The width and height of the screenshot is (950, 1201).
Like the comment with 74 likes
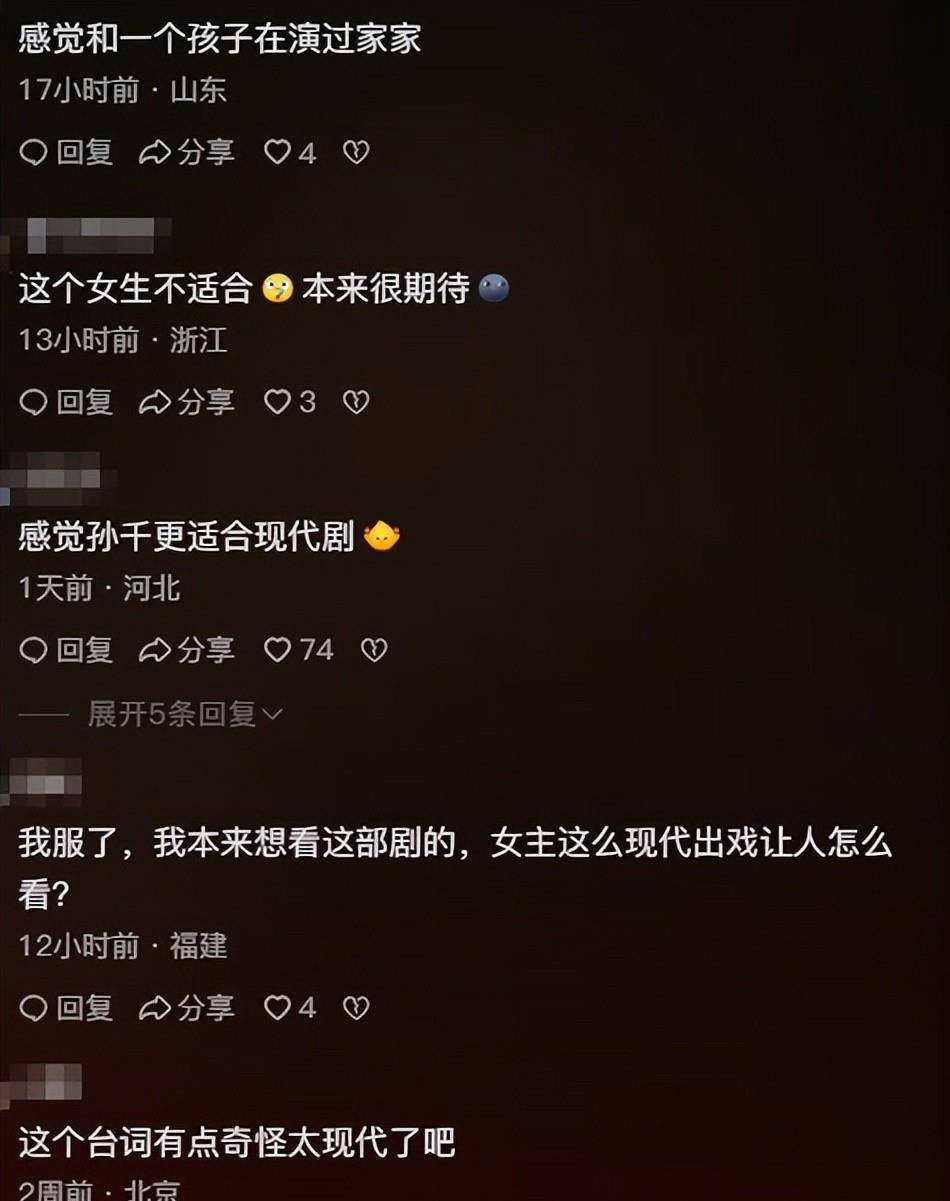coord(277,650)
